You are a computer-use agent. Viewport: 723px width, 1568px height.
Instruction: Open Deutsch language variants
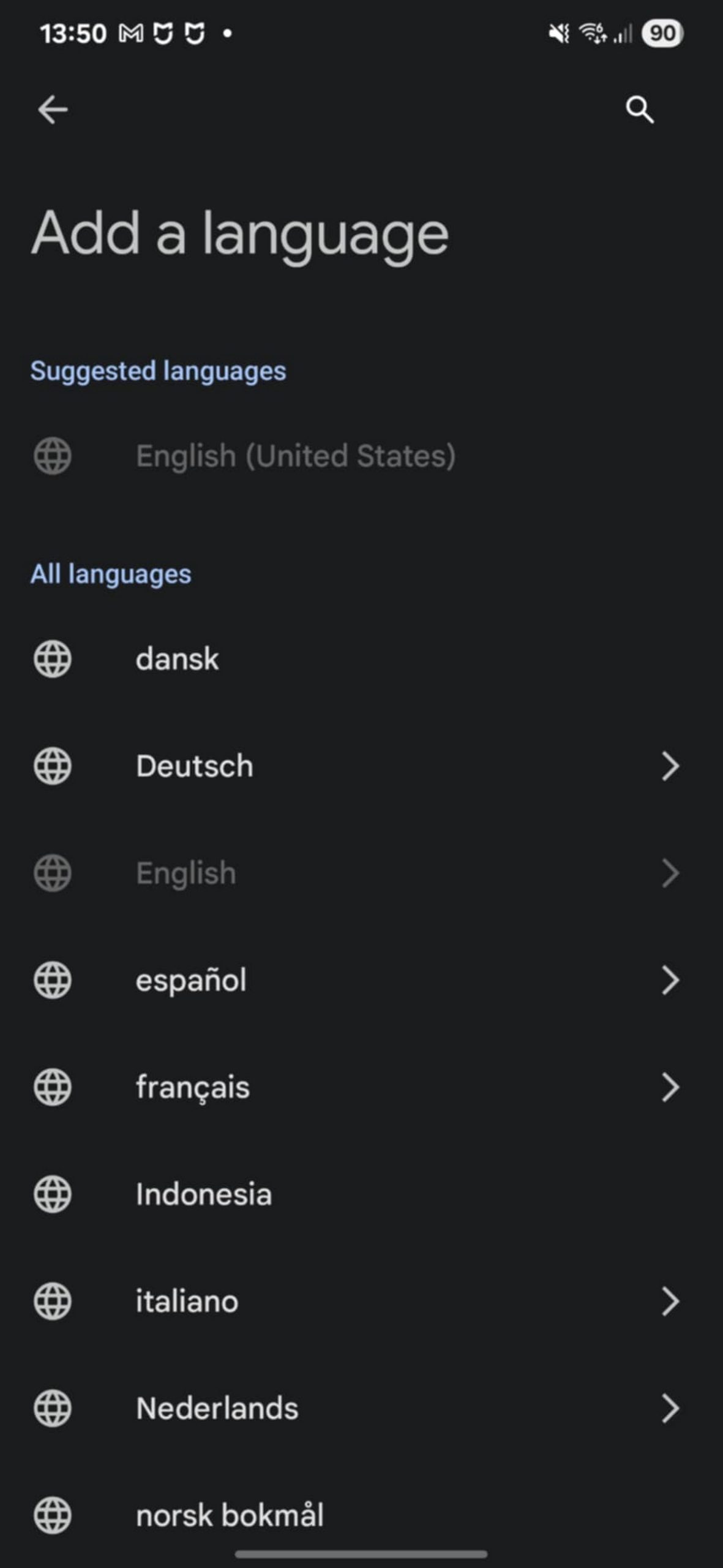coord(361,766)
